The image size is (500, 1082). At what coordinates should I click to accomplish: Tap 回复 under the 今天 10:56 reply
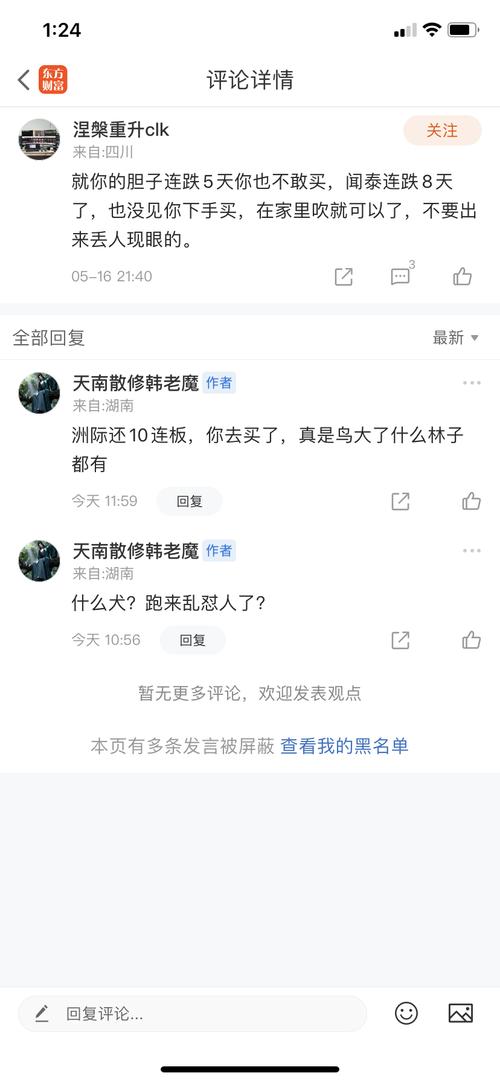click(x=193, y=640)
